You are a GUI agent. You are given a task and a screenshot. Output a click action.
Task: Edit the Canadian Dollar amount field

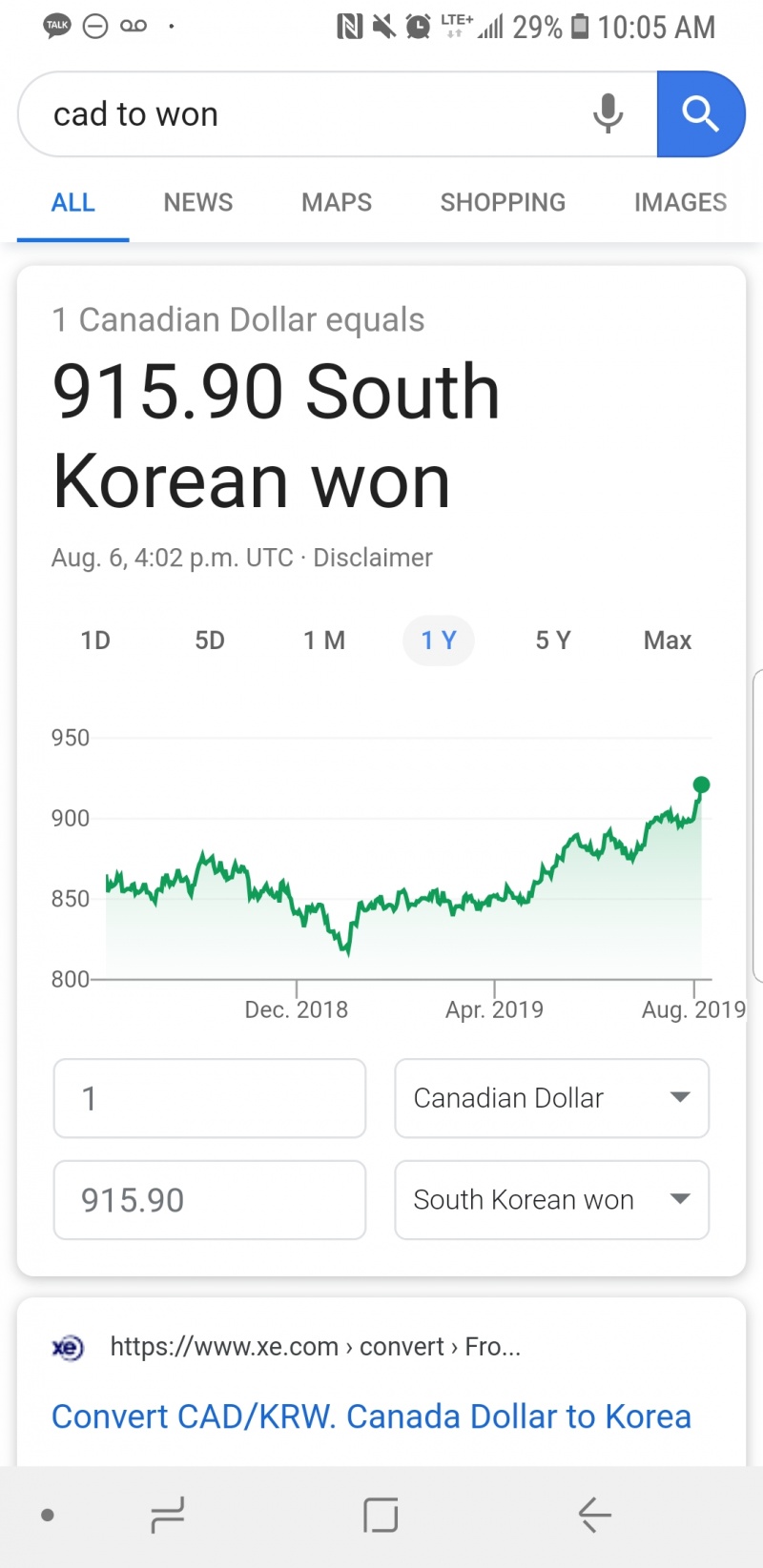[210, 1098]
